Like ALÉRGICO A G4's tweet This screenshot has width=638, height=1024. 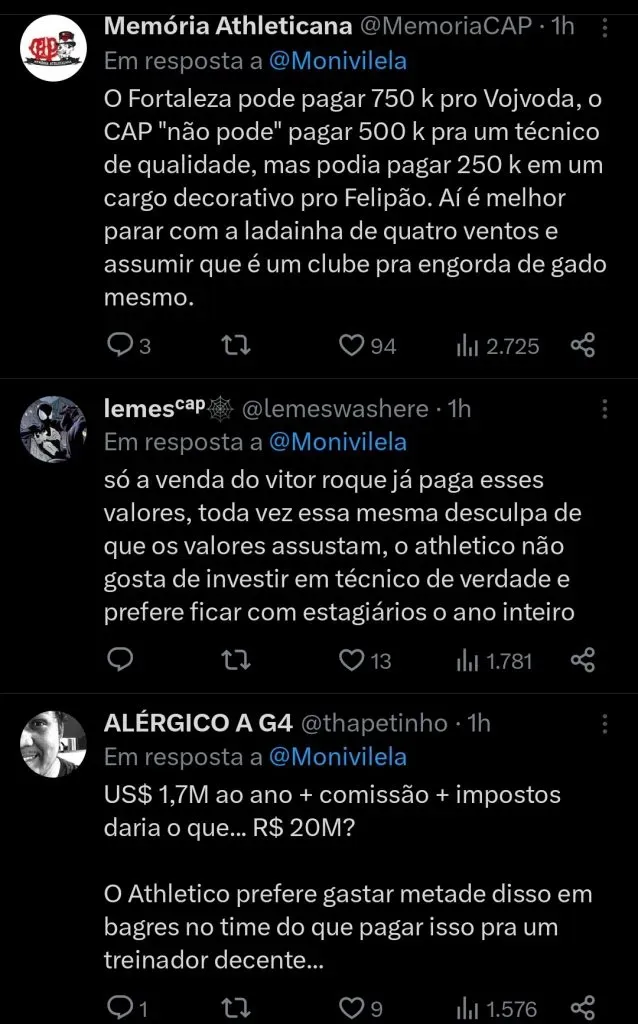(351, 1008)
